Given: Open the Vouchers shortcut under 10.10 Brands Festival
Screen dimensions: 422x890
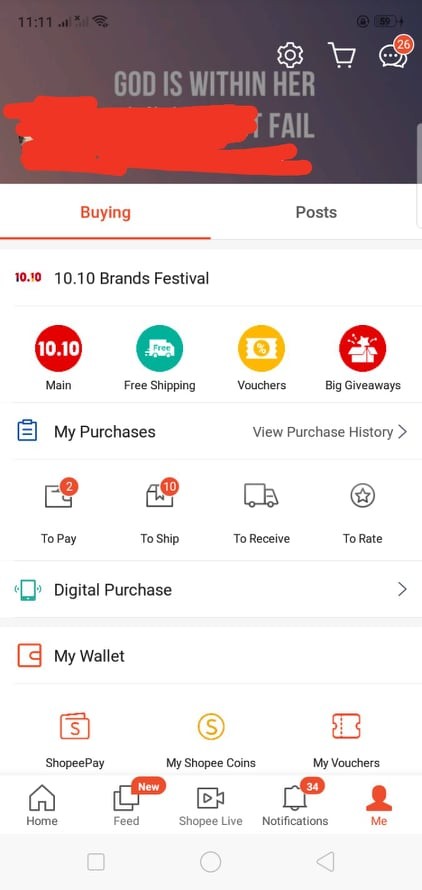Looking at the screenshot, I should (261, 358).
